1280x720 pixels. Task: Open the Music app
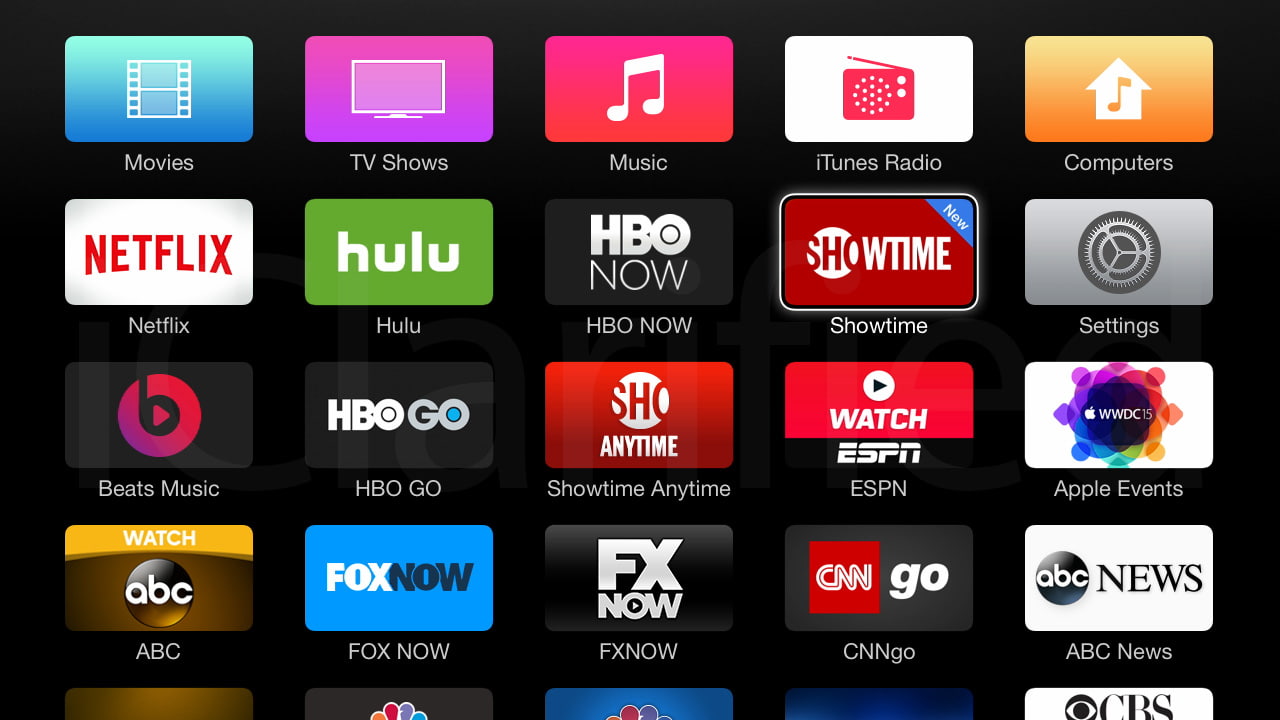(639, 89)
